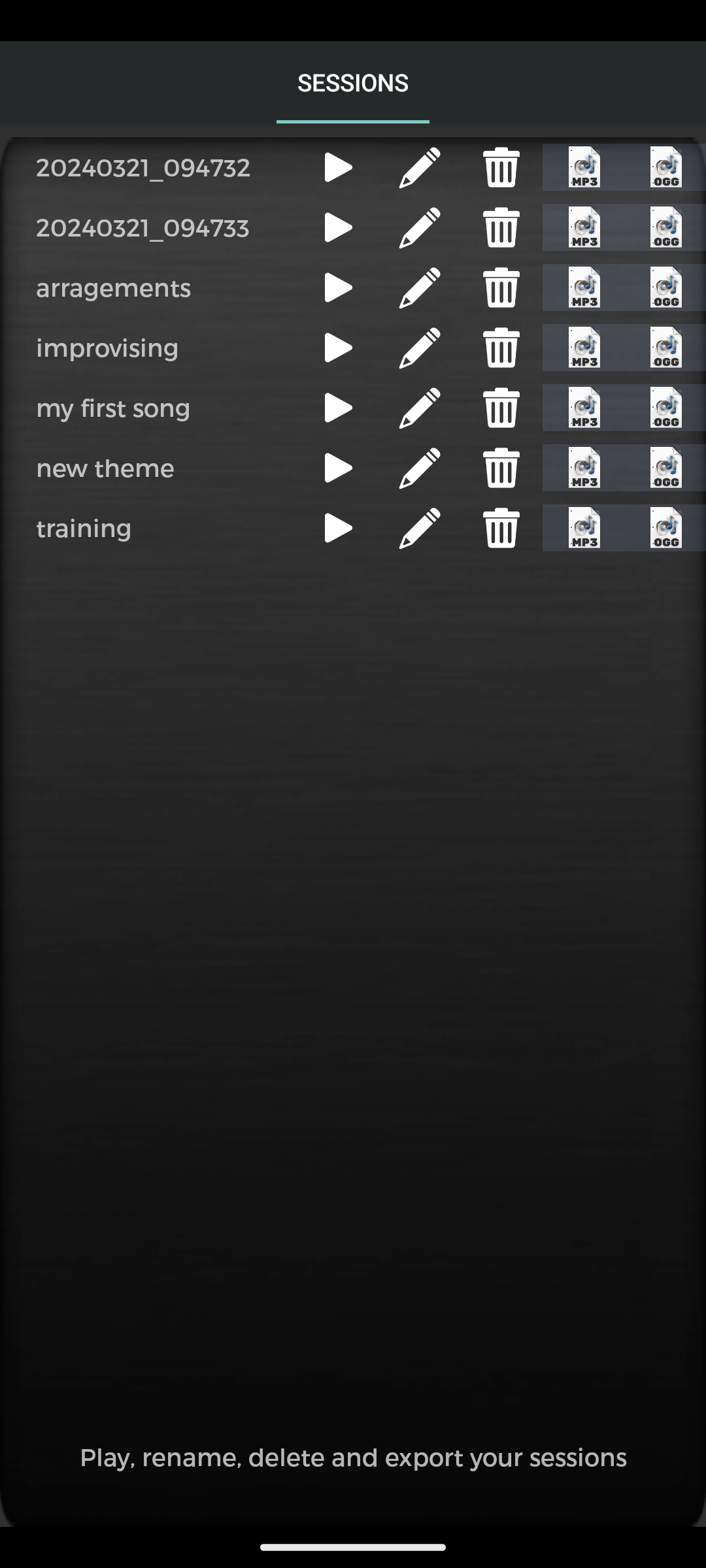Delete the new theme session
706x1568 pixels.
coord(501,468)
